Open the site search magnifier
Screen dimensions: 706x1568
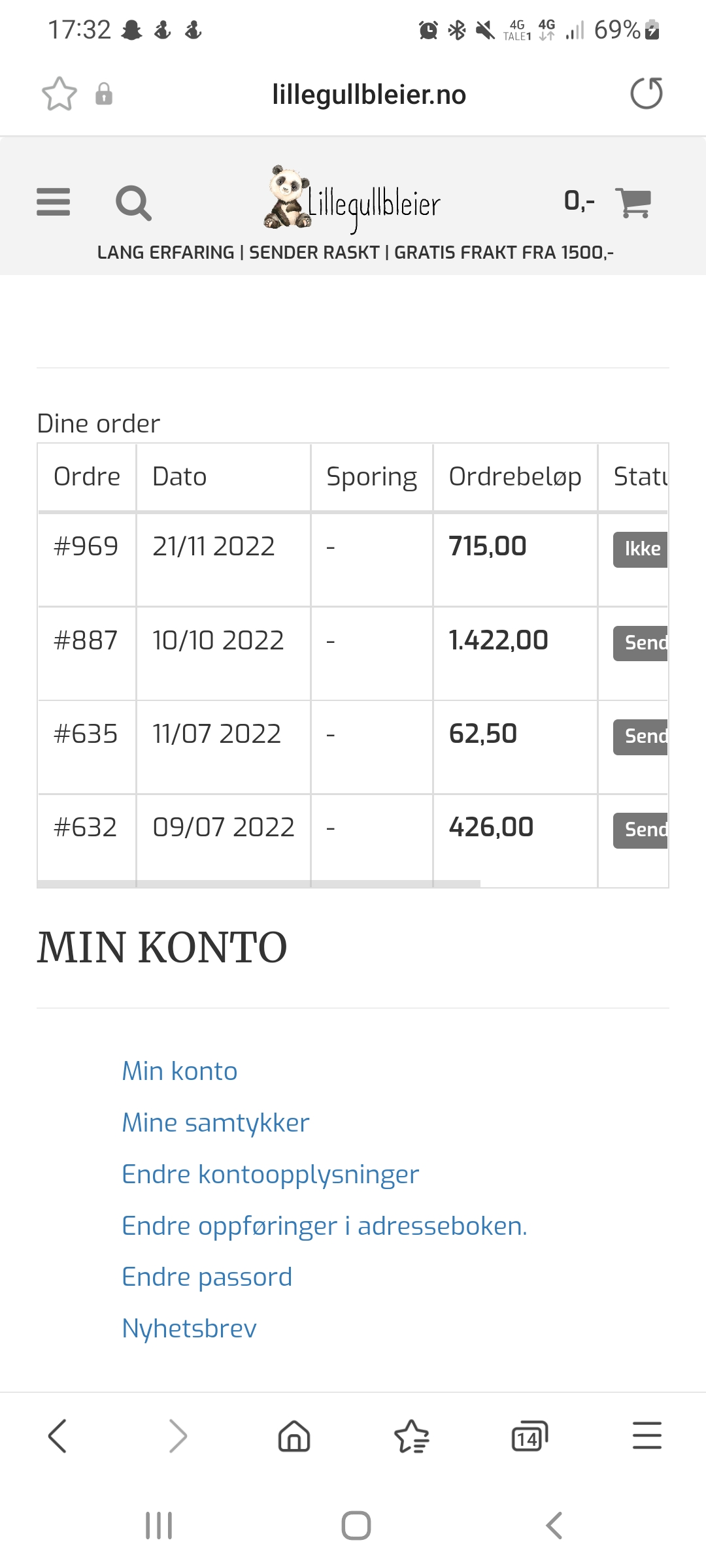coord(133,203)
